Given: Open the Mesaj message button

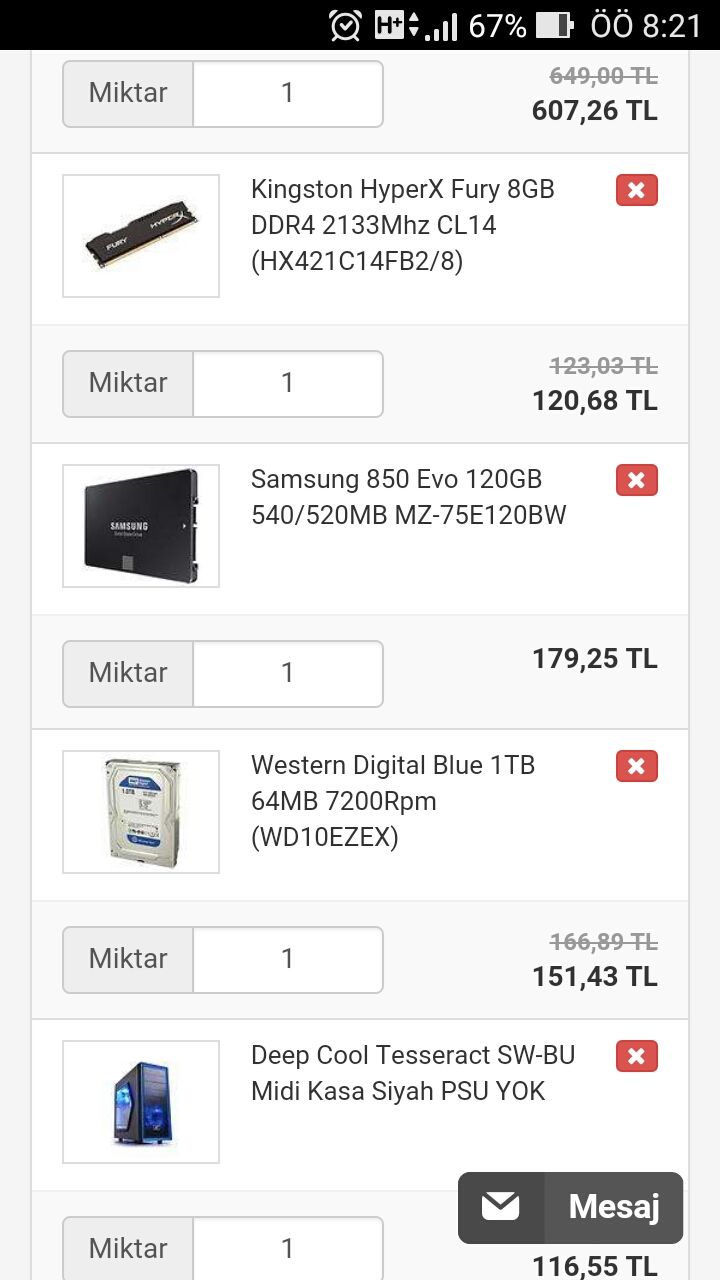Looking at the screenshot, I should tap(570, 1207).
